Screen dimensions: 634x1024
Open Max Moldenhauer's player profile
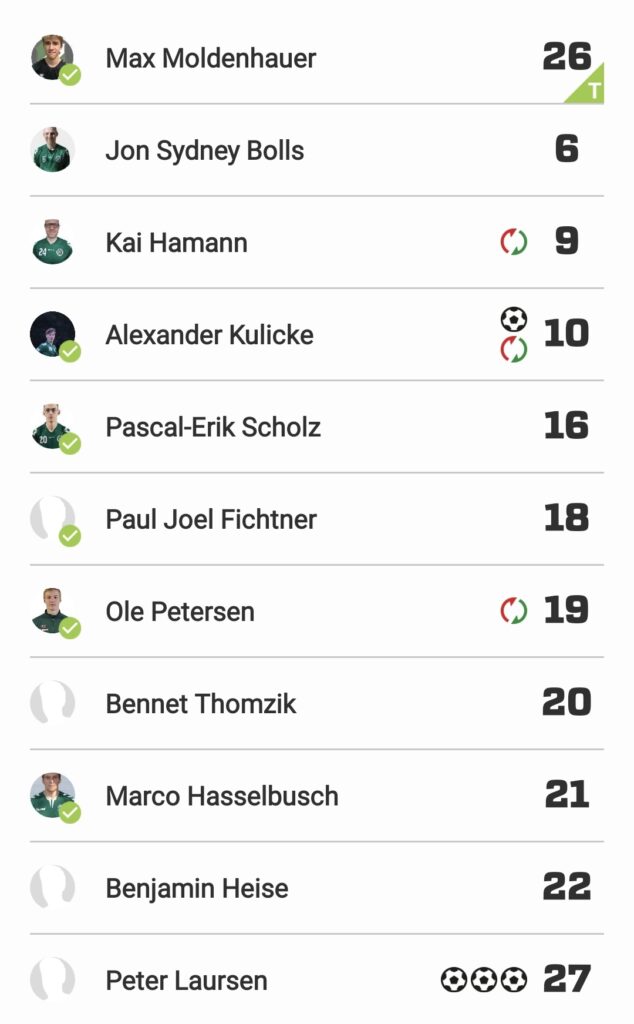[211, 58]
